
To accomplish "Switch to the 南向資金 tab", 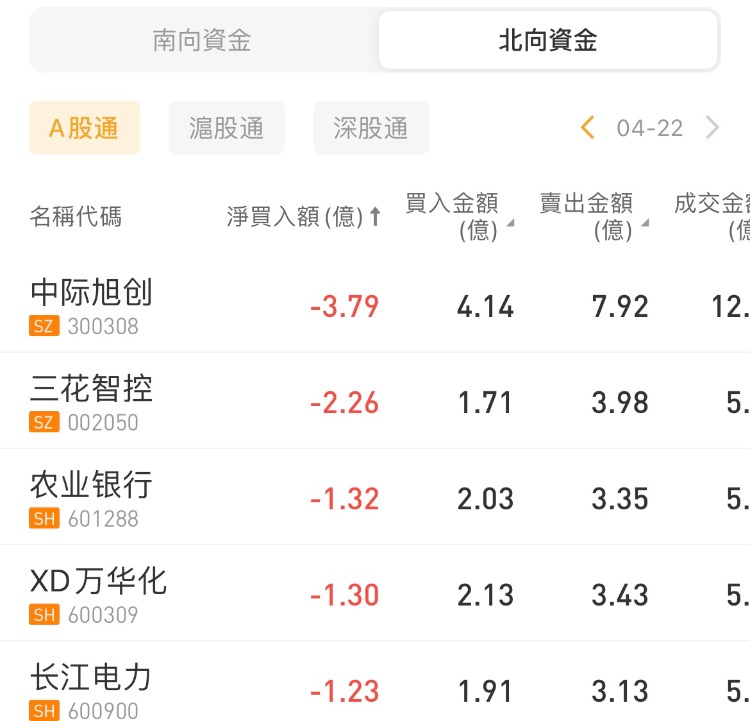I will (x=202, y=40).
